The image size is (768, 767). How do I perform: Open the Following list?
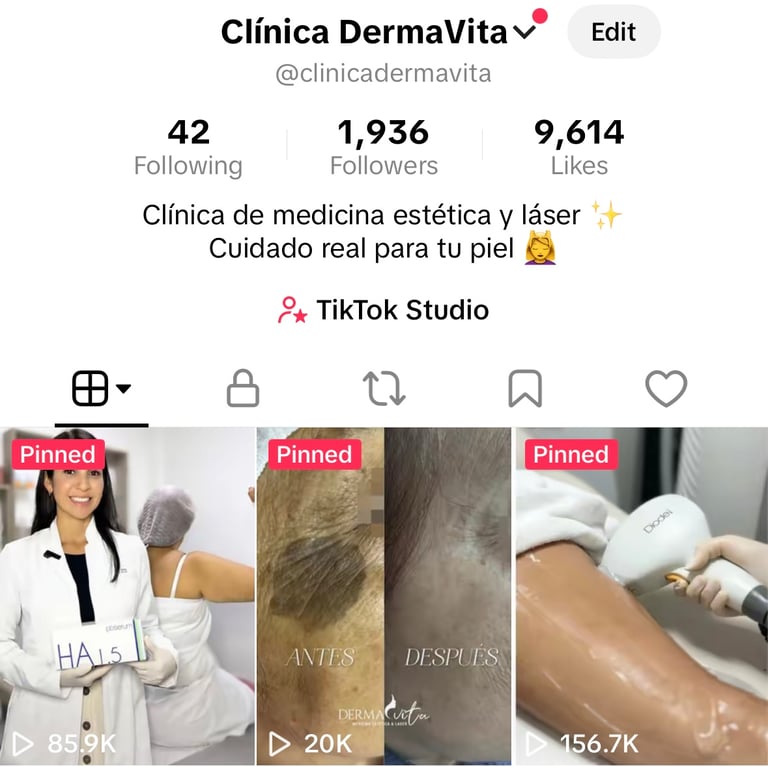coord(188,147)
